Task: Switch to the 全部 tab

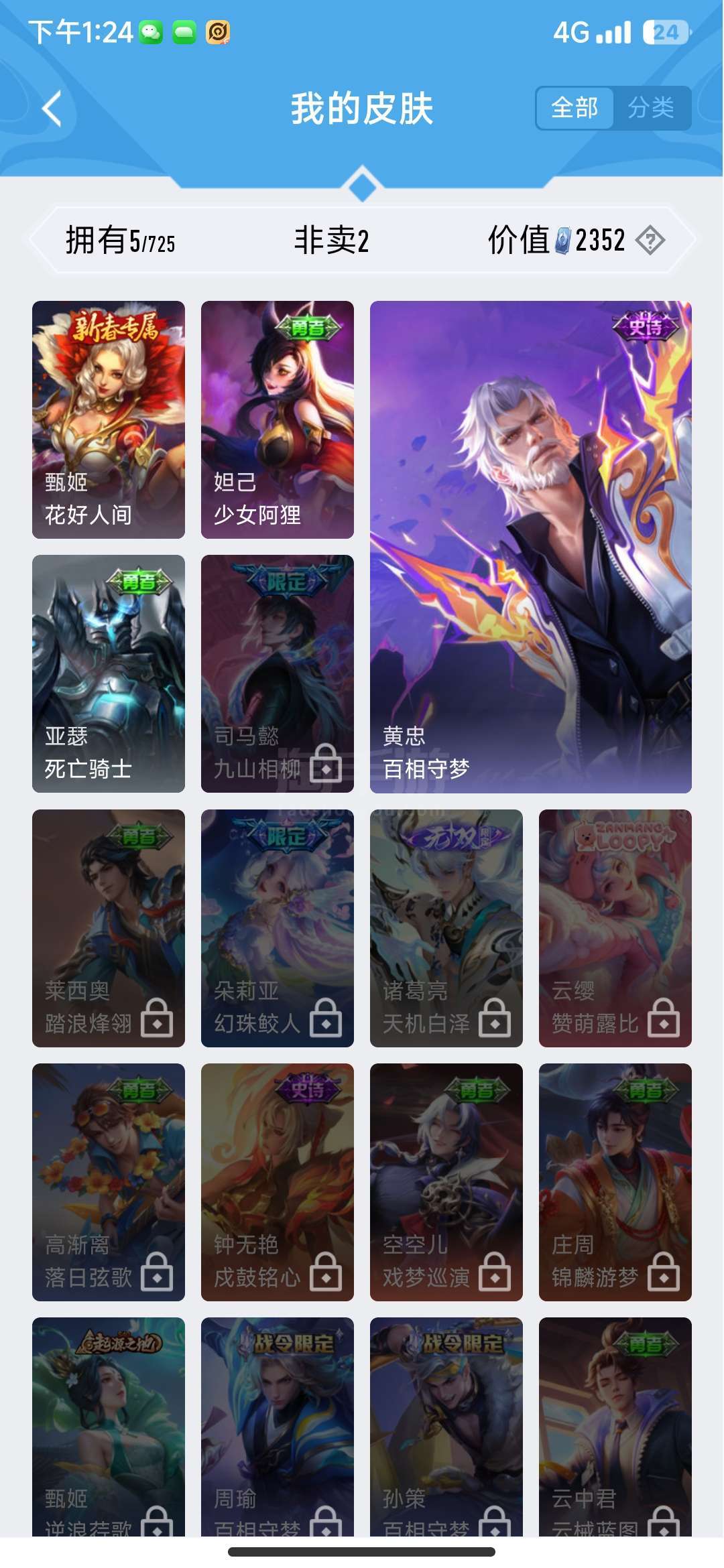Action: pyautogui.click(x=575, y=108)
